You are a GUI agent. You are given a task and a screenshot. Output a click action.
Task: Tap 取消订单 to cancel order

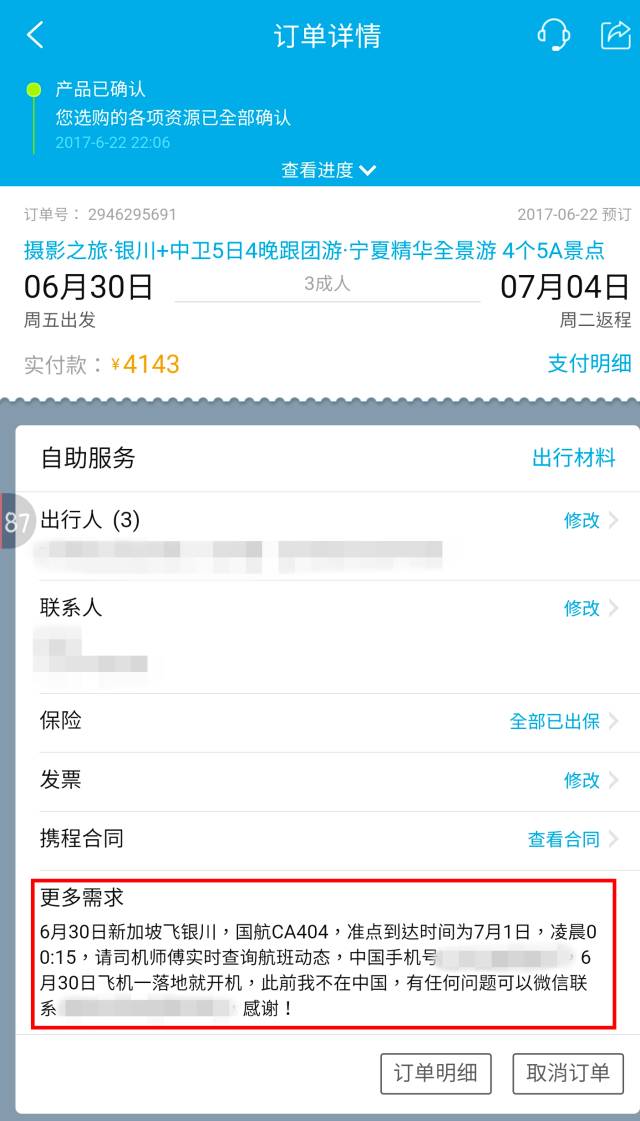(567, 1073)
